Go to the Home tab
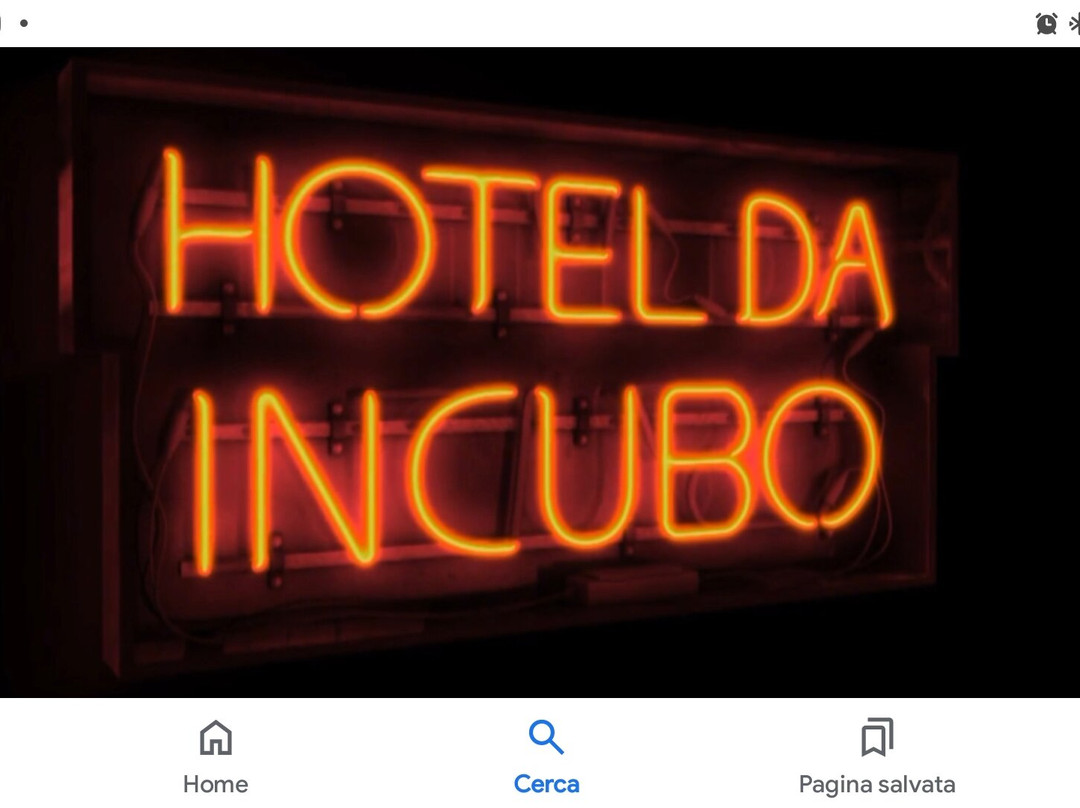1080x808 pixels. (215, 756)
